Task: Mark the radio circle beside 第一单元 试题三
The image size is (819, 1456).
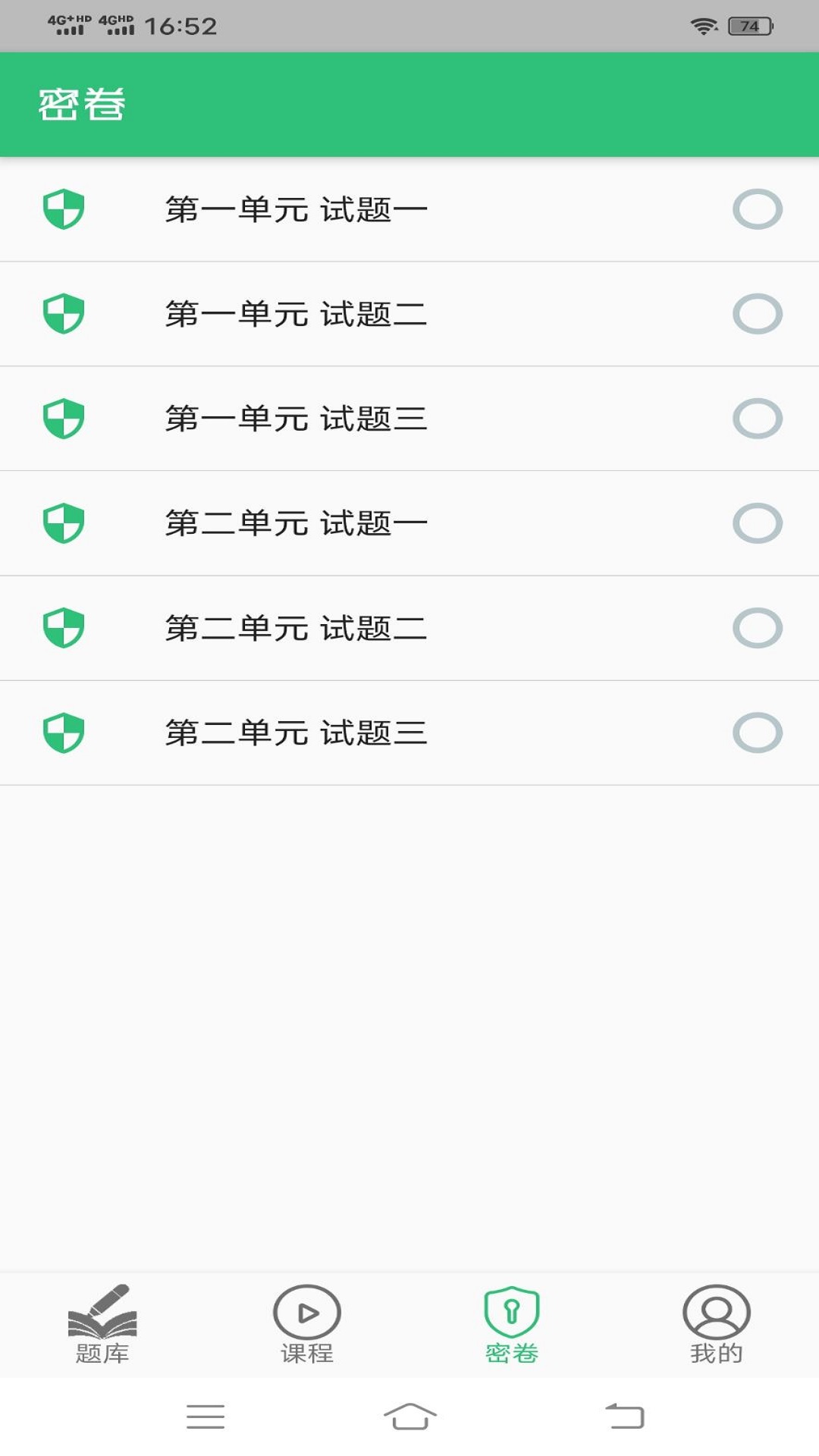Action: tap(757, 419)
